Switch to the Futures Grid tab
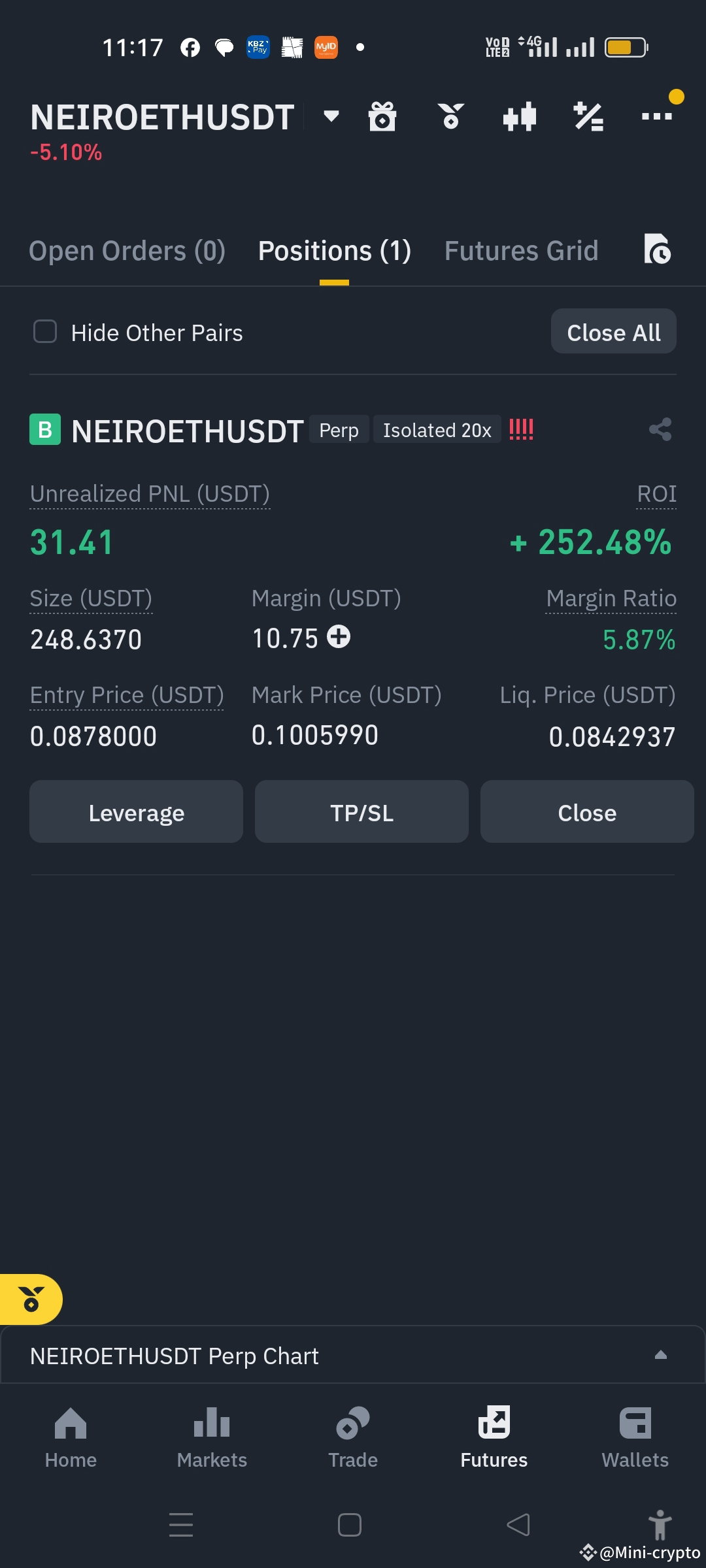This screenshot has height=1568, width=706. tap(521, 250)
